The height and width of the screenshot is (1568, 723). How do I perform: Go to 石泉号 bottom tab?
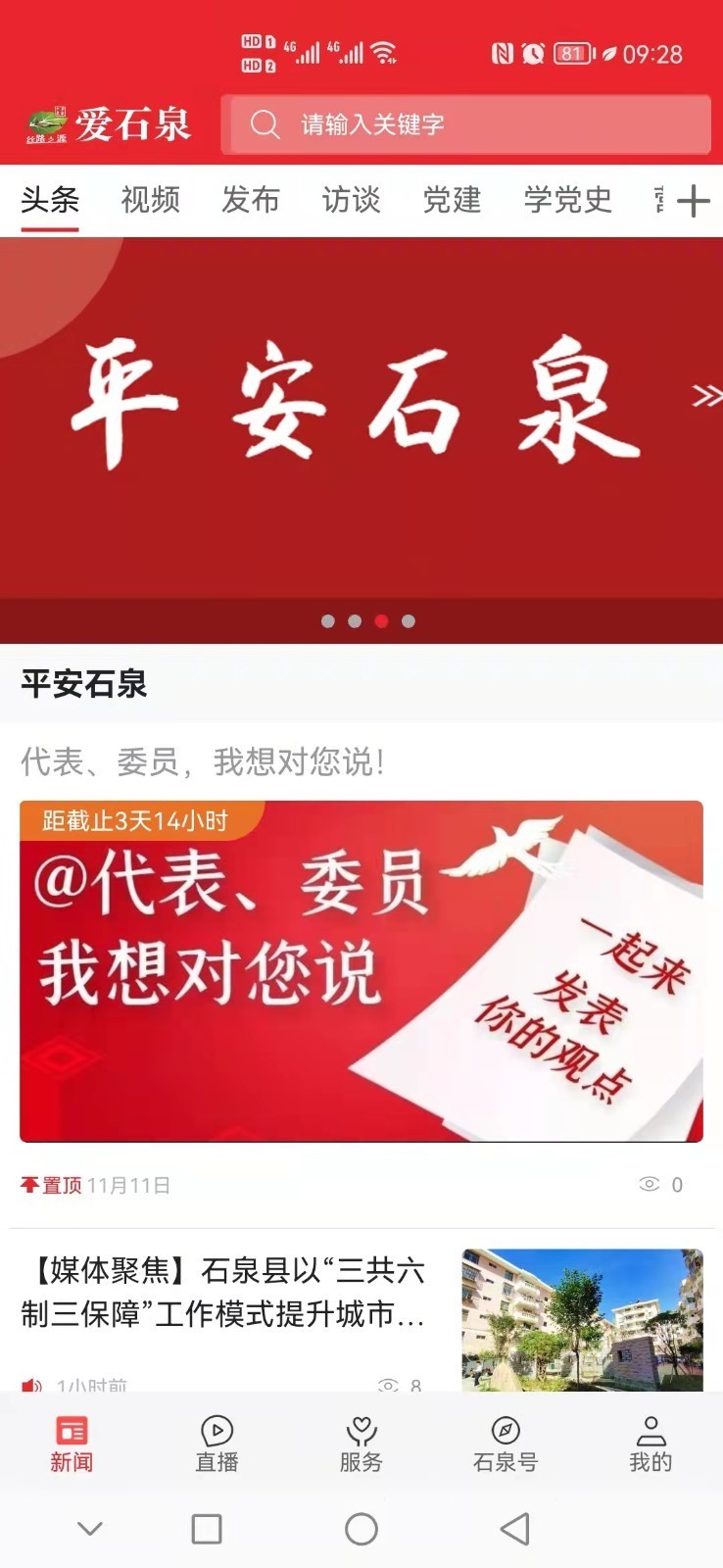coord(506,1444)
